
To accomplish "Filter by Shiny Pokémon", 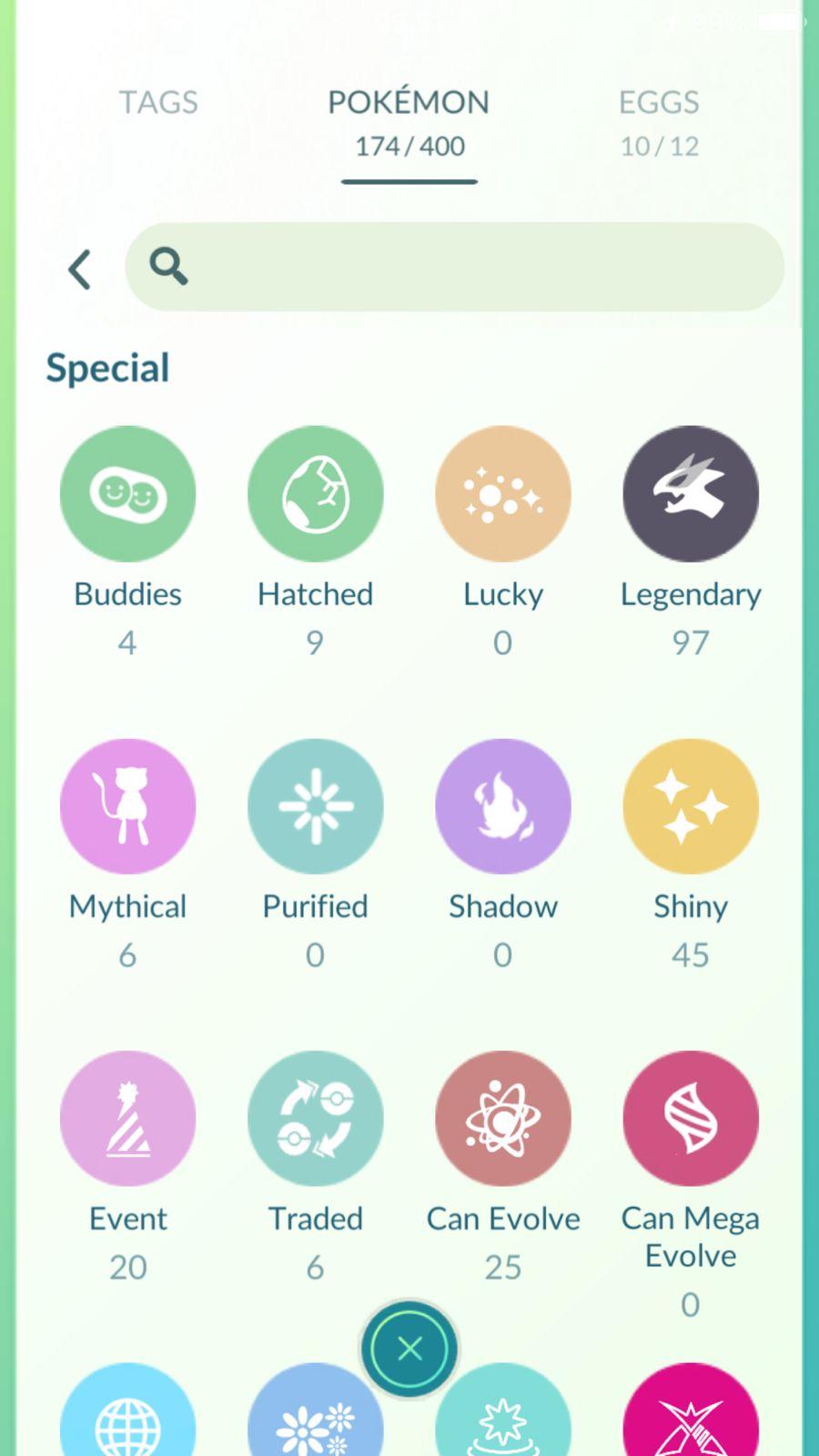I will 690,806.
